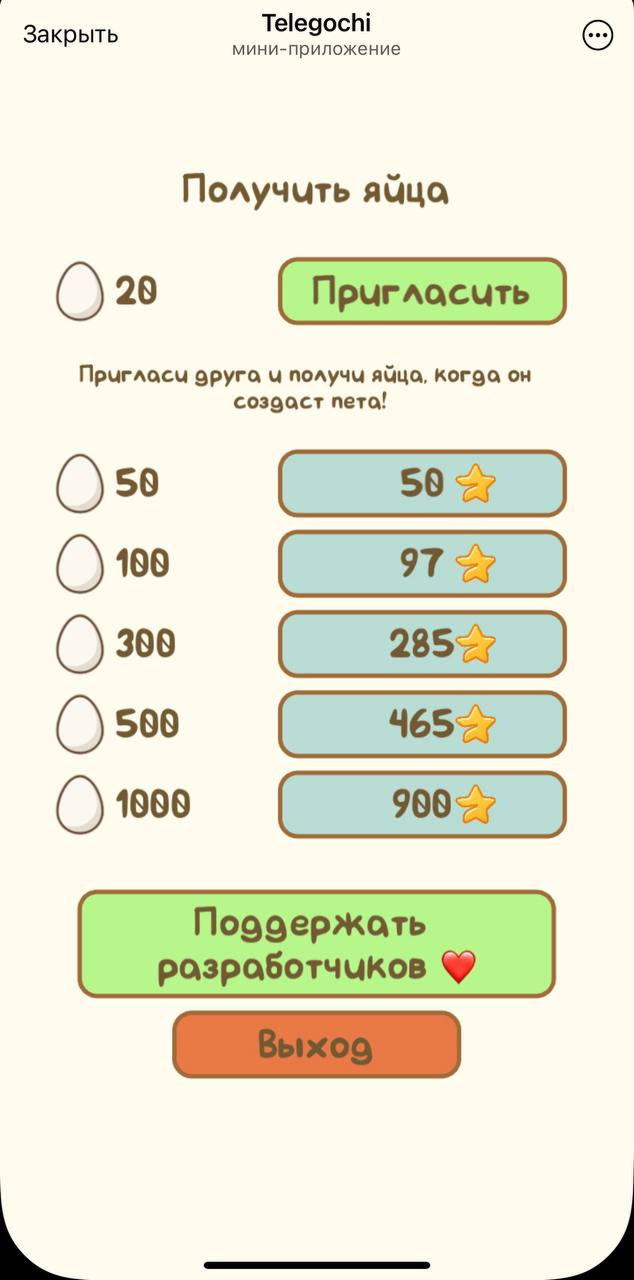Get 1000 eggs for 900 stars
634x1280 pixels.
[x=421, y=804]
